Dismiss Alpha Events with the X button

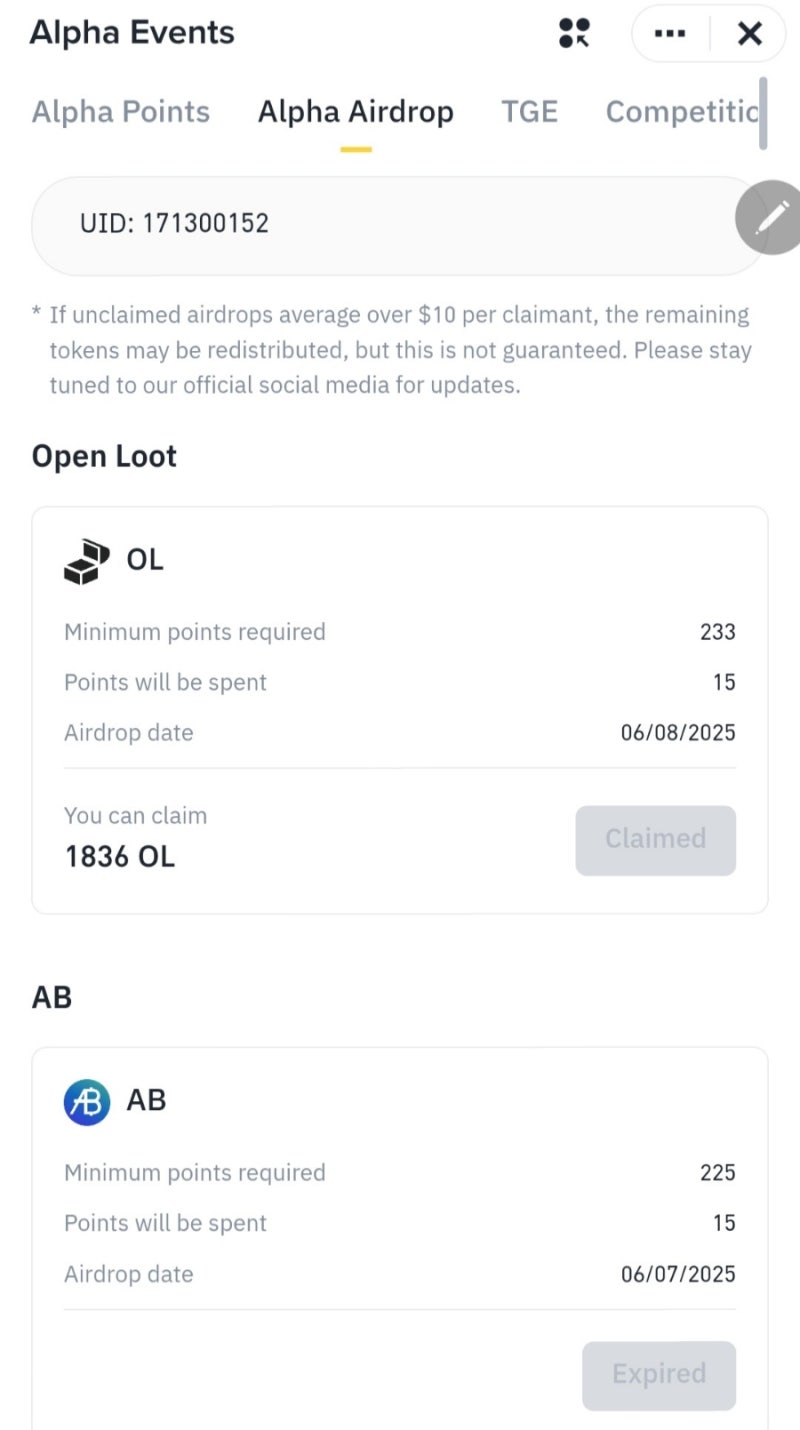tap(749, 33)
